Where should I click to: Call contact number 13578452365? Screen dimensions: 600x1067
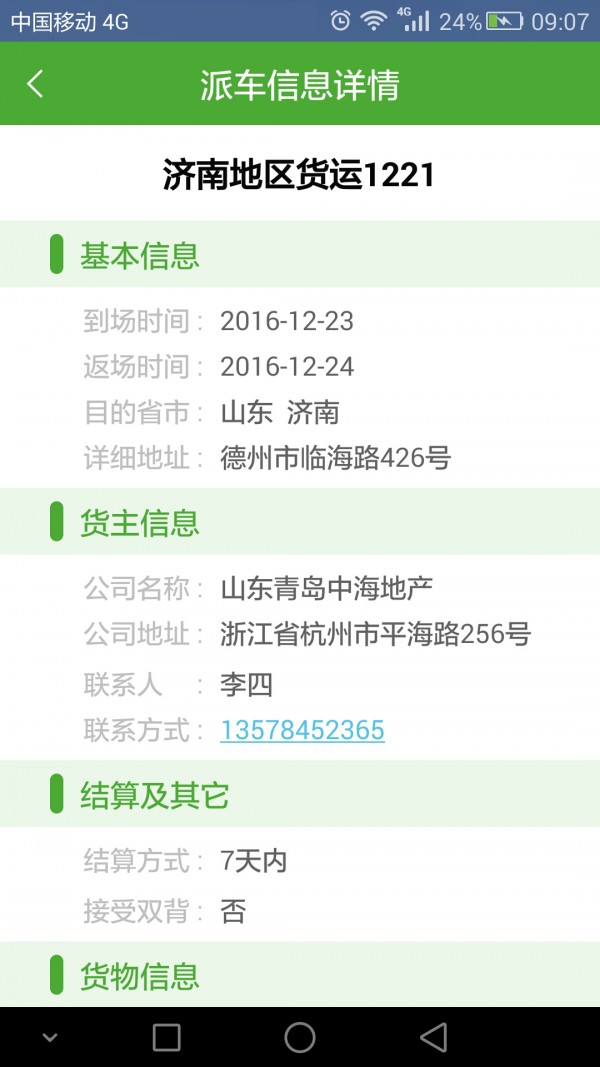click(x=302, y=730)
